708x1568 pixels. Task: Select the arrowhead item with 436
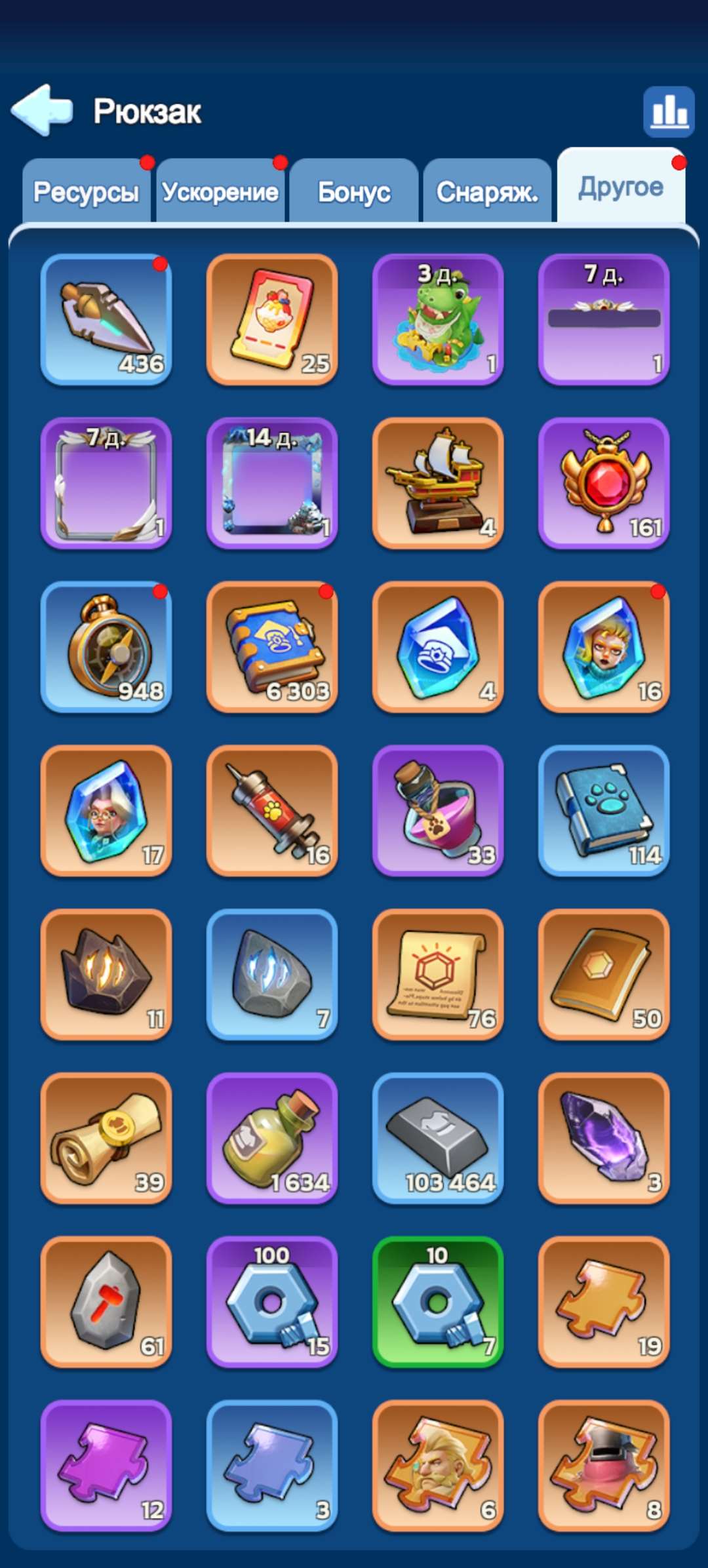pyautogui.click(x=106, y=319)
